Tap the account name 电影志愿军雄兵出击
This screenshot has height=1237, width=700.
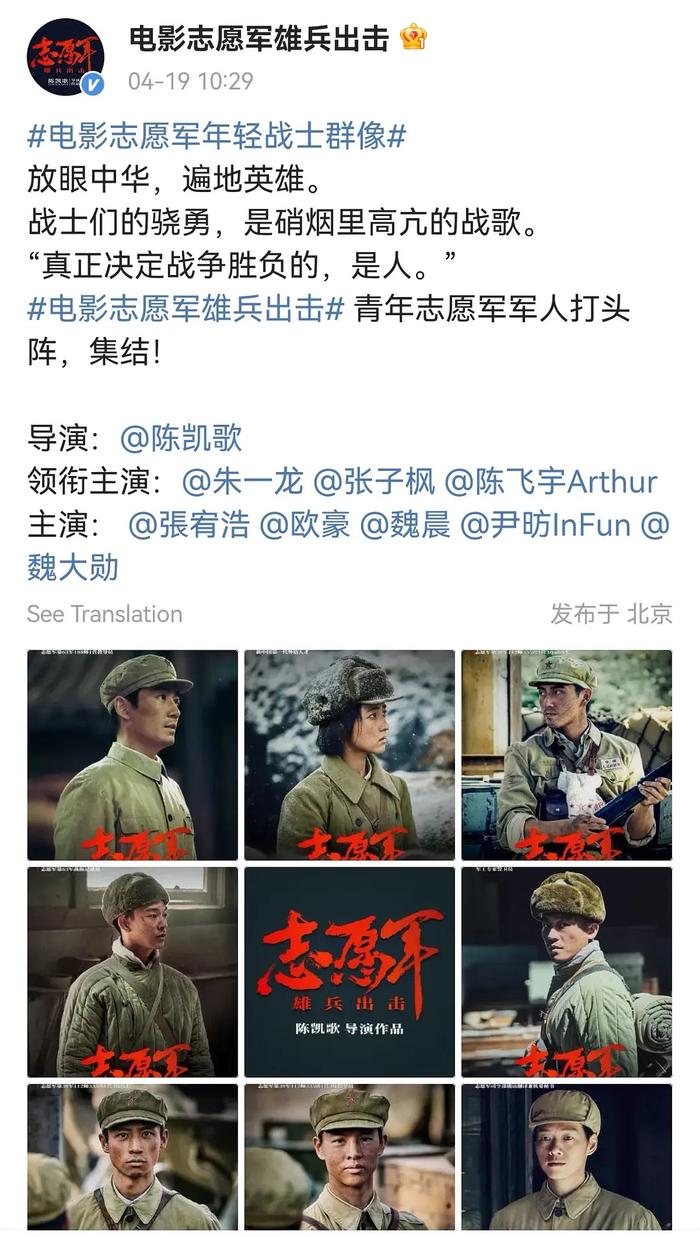coord(258,38)
